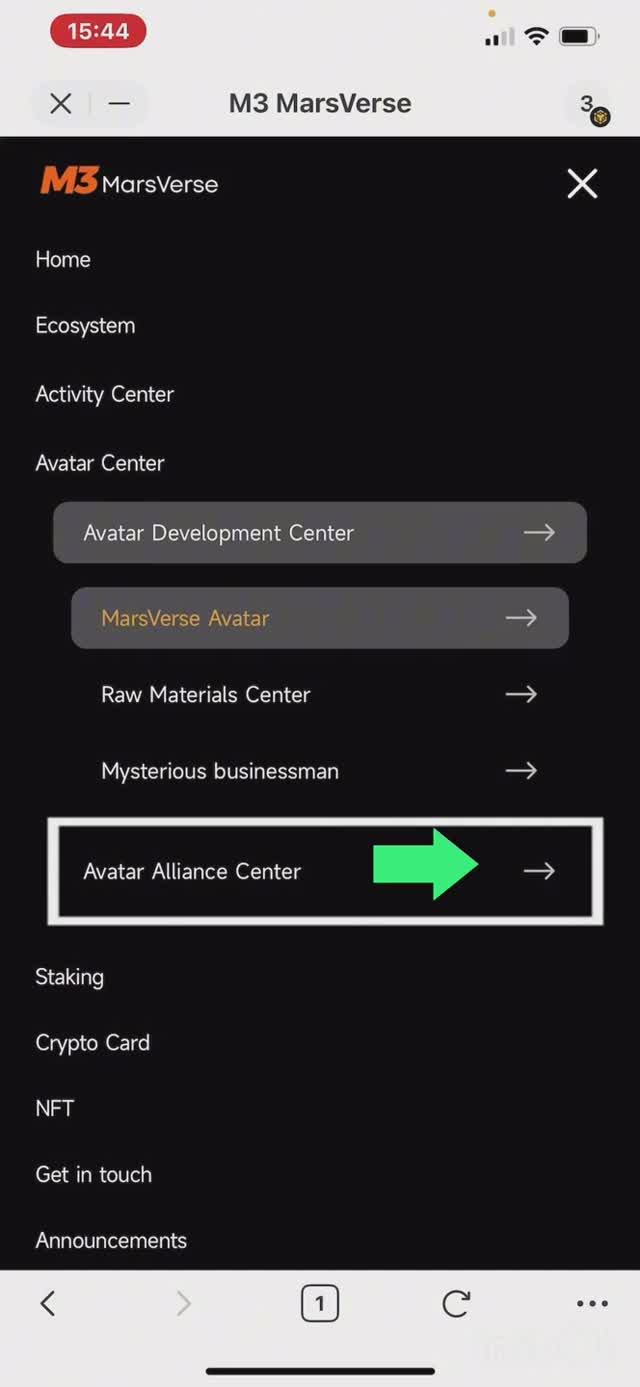Open browser tabs switcher

[320, 1303]
